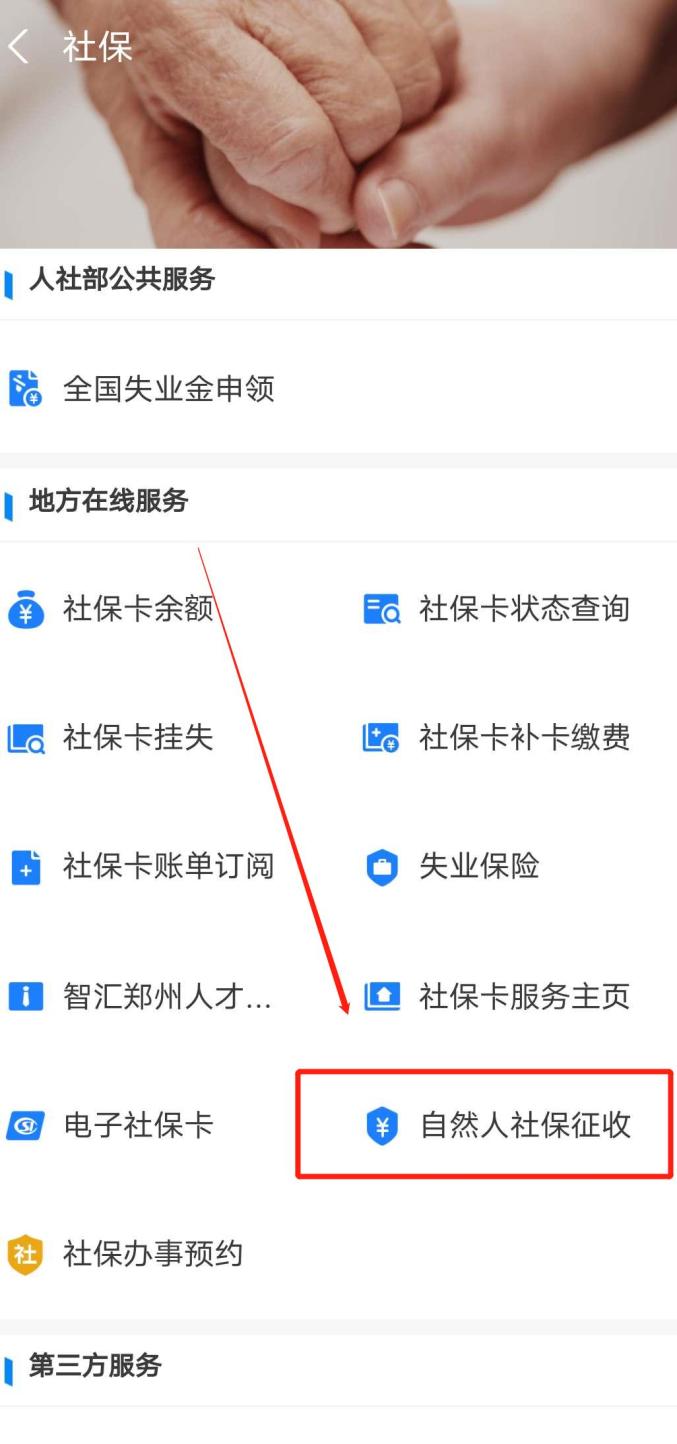Open 智汇郑州人才 service
677x1444 pixels.
coord(140,996)
